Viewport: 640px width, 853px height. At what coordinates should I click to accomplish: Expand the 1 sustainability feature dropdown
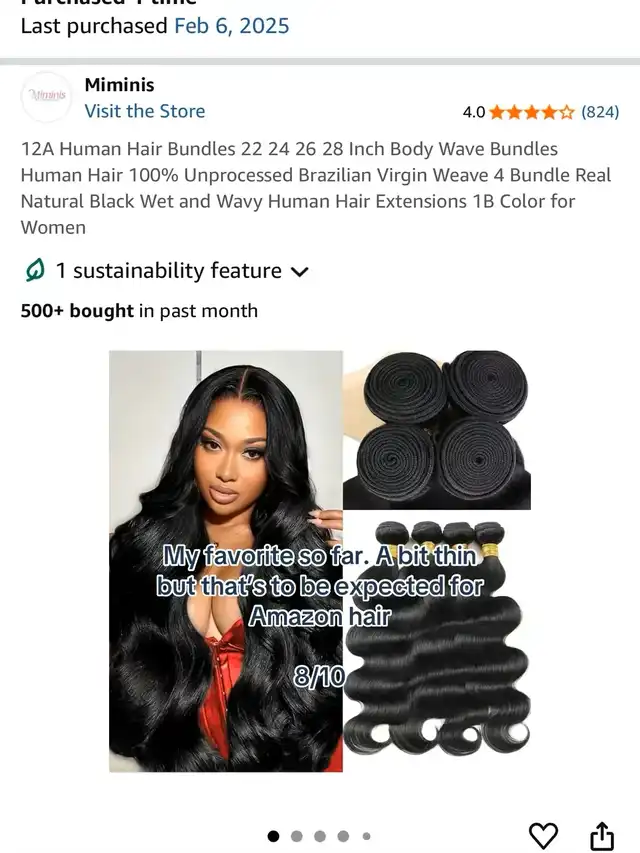pos(167,270)
